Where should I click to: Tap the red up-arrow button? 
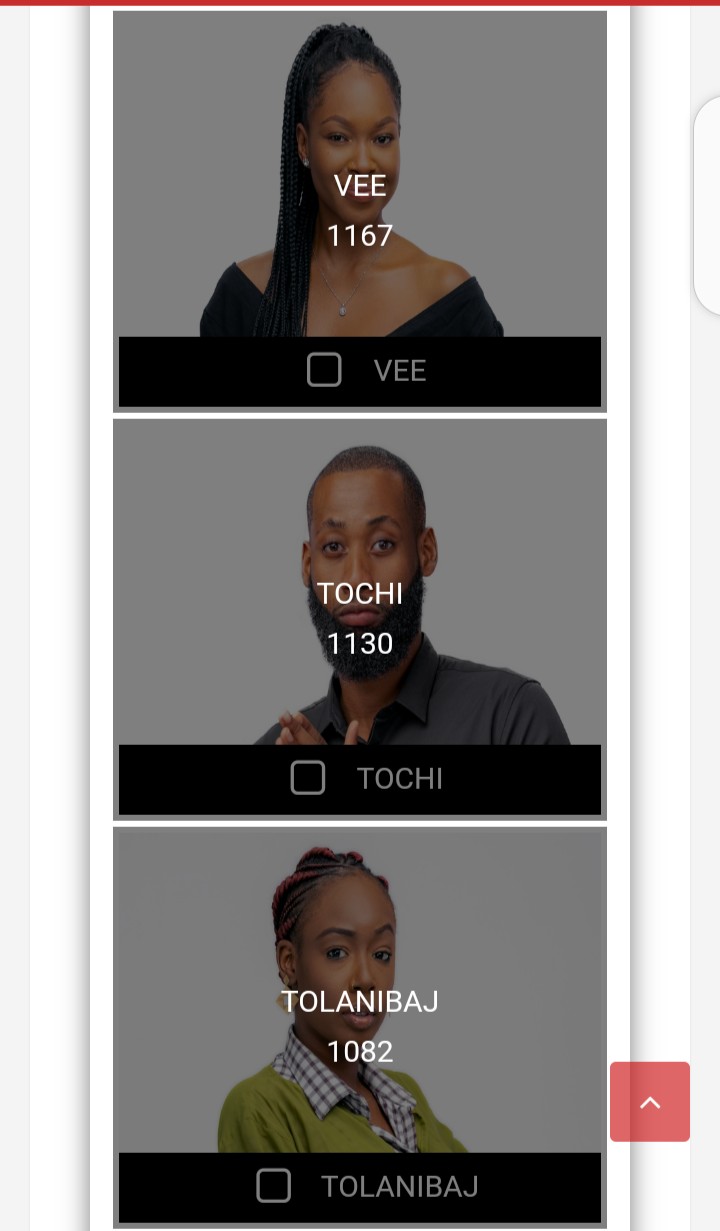pyautogui.click(x=650, y=1102)
